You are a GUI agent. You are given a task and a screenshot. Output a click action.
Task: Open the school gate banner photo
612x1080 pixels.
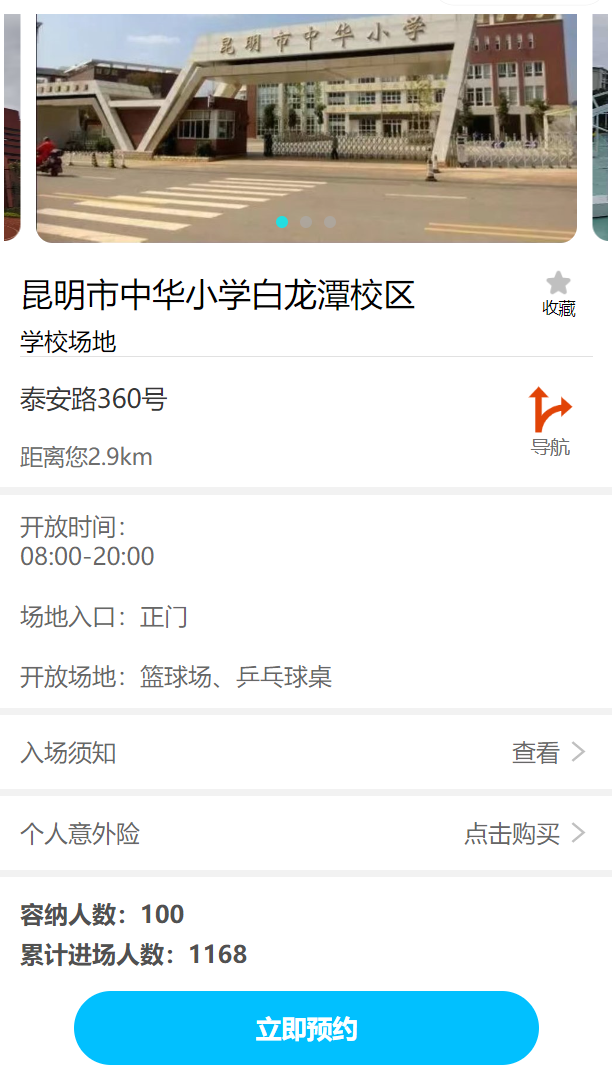306,120
